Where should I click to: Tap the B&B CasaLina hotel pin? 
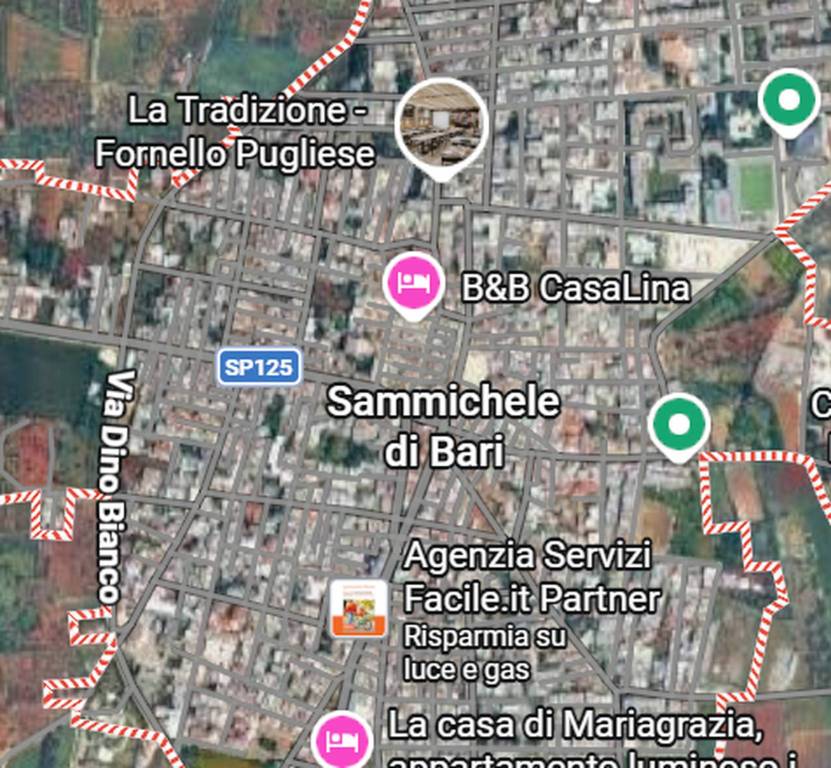tap(414, 281)
